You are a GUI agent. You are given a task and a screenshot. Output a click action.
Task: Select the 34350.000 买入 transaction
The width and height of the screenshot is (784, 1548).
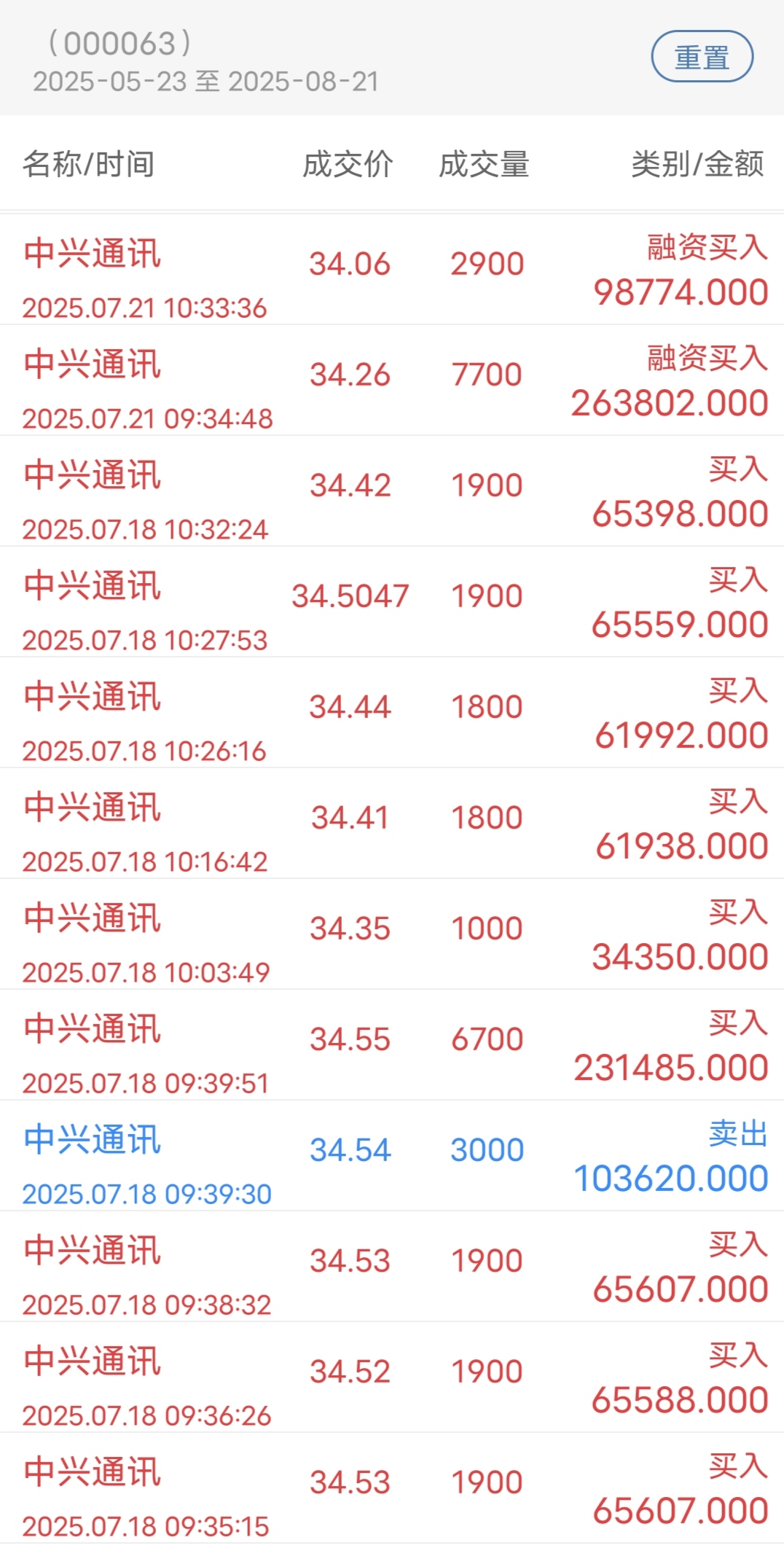point(392,934)
